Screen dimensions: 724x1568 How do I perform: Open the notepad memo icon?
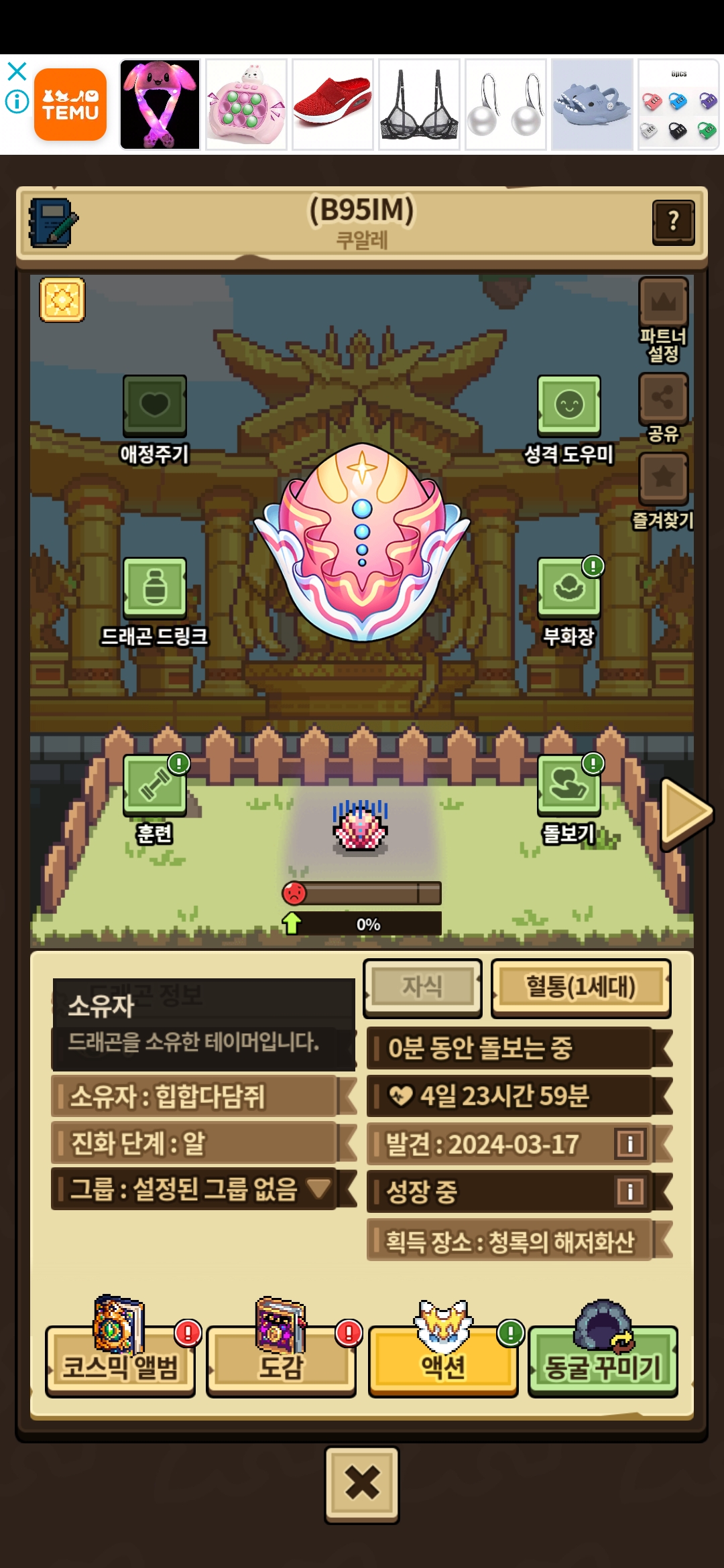click(x=53, y=222)
